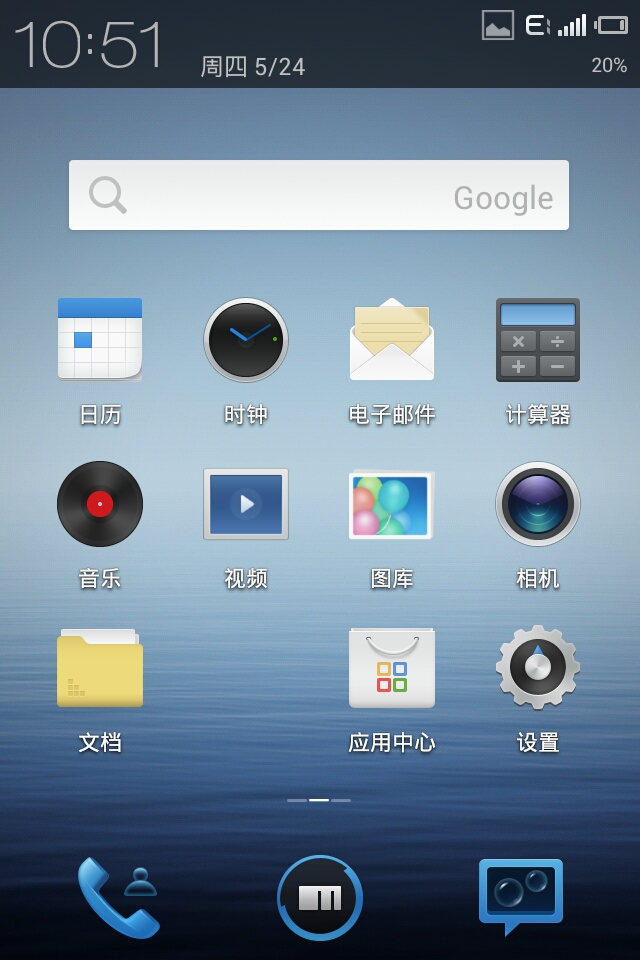Open the 图库 gallery
The height and width of the screenshot is (960, 640).
392,504
